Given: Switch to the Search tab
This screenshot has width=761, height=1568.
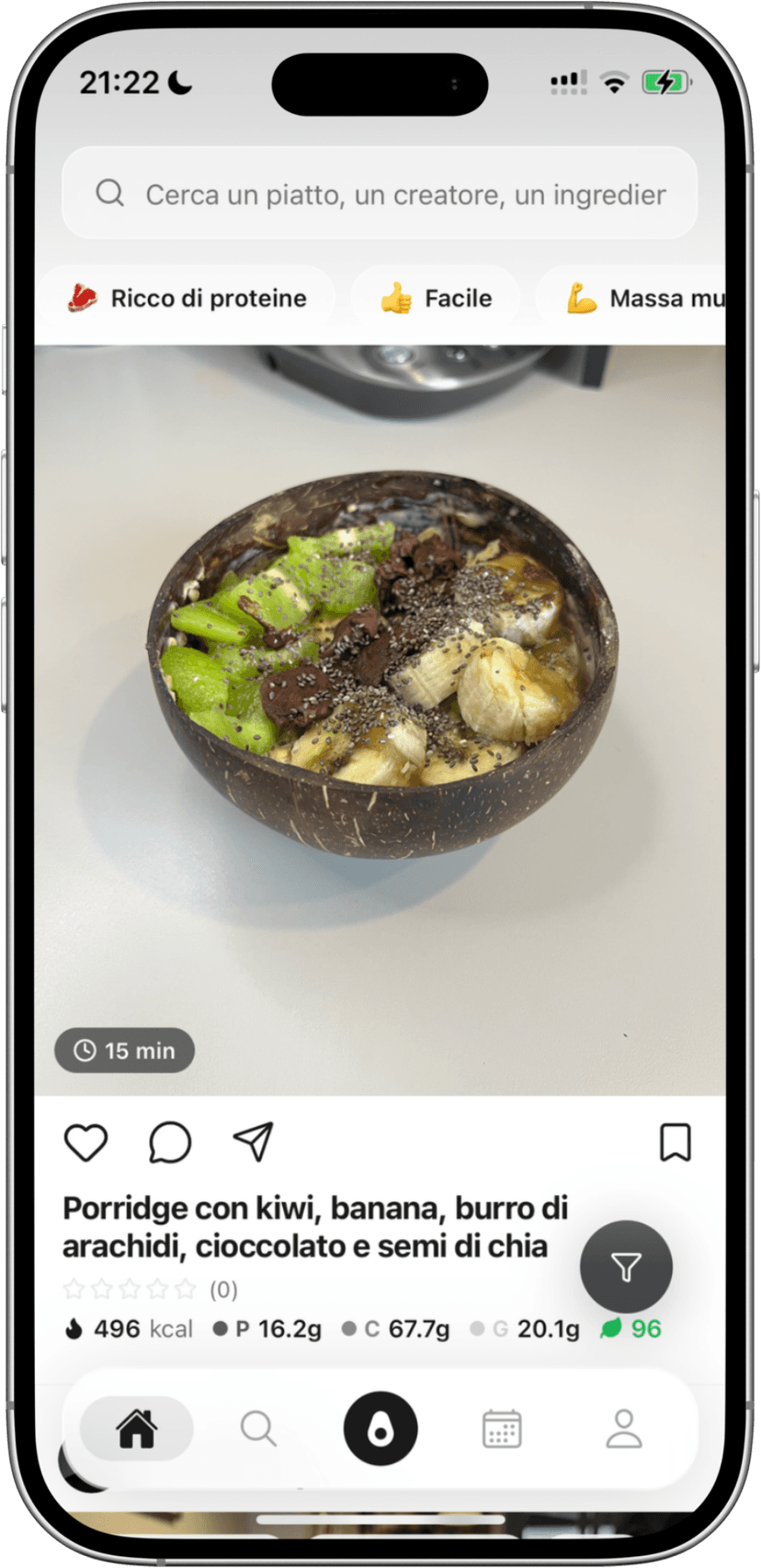Looking at the screenshot, I should [258, 1428].
